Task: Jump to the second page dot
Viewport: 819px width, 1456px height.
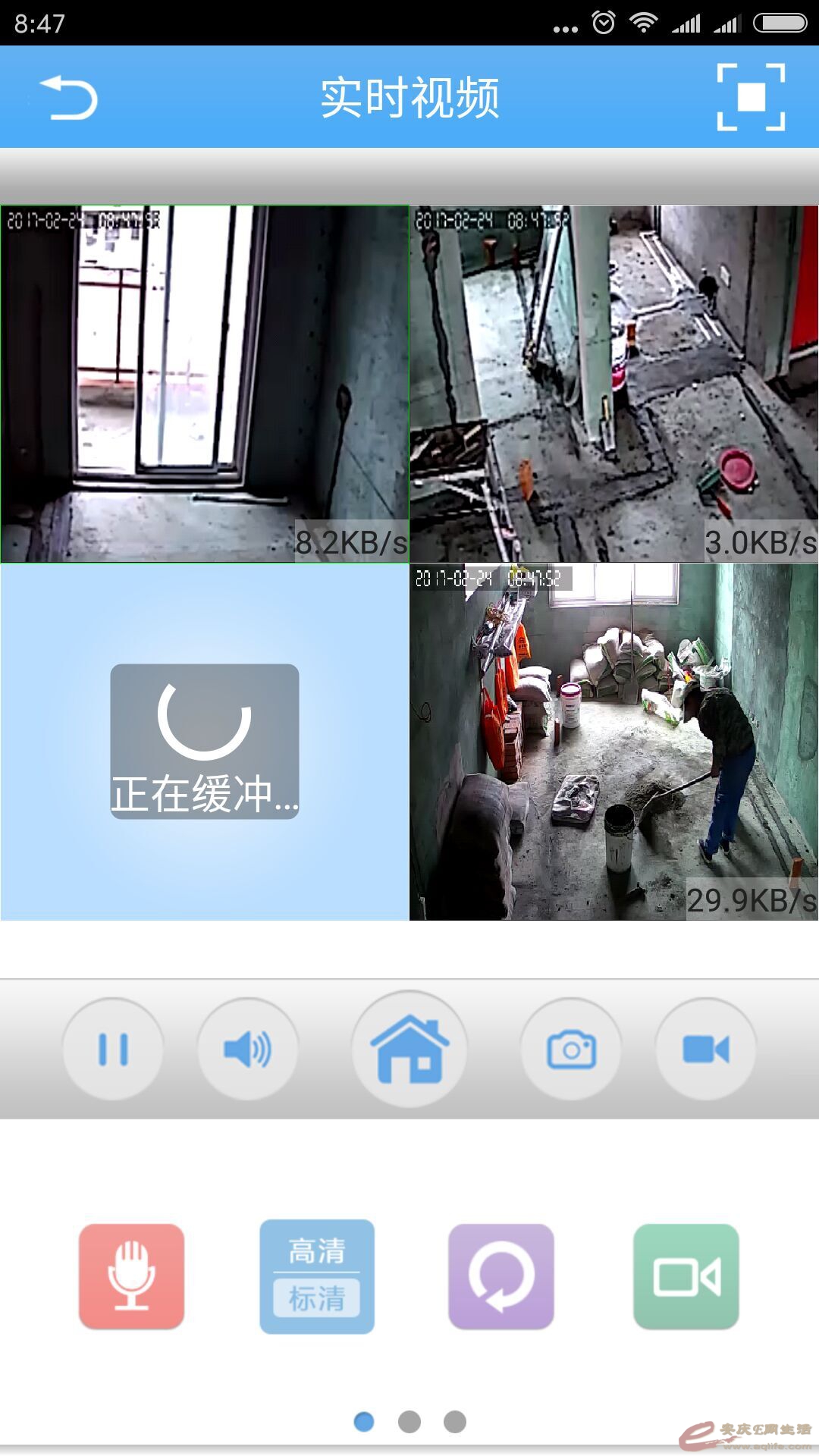Action: 409,1422
